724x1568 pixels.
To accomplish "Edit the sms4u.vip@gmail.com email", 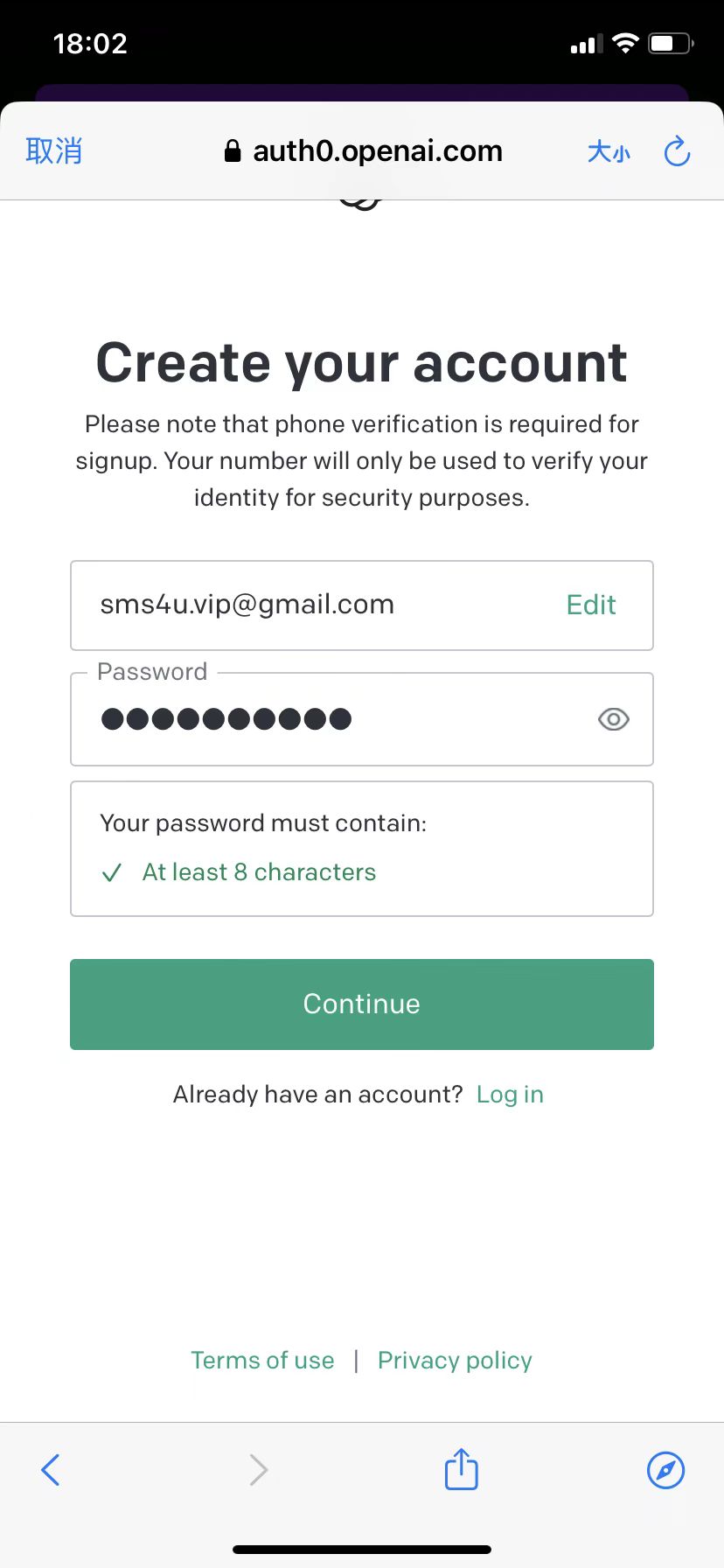I will (x=591, y=605).
